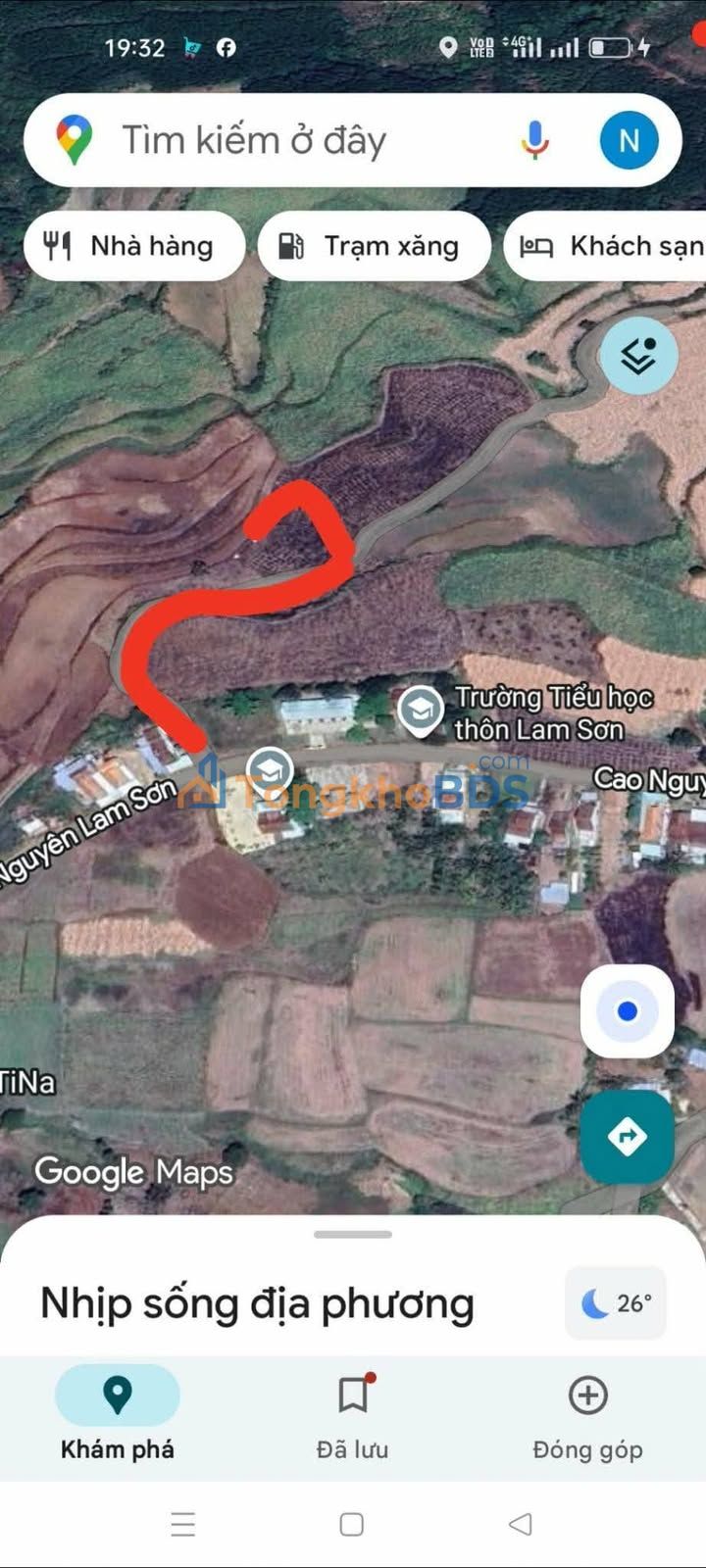Start voice search with the microphone
This screenshot has width=706, height=1568.
coord(534,140)
